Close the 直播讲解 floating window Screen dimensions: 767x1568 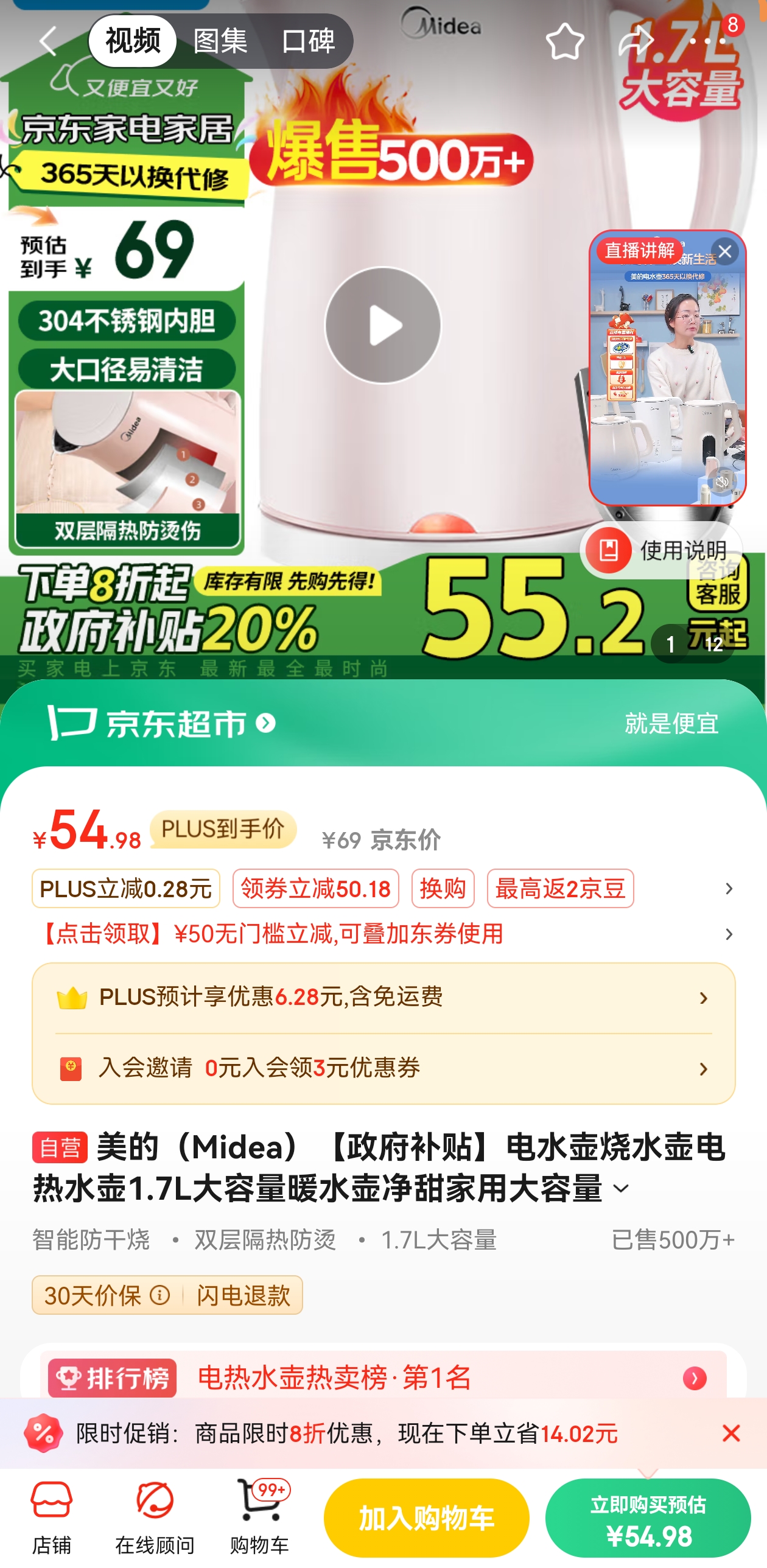[724, 251]
